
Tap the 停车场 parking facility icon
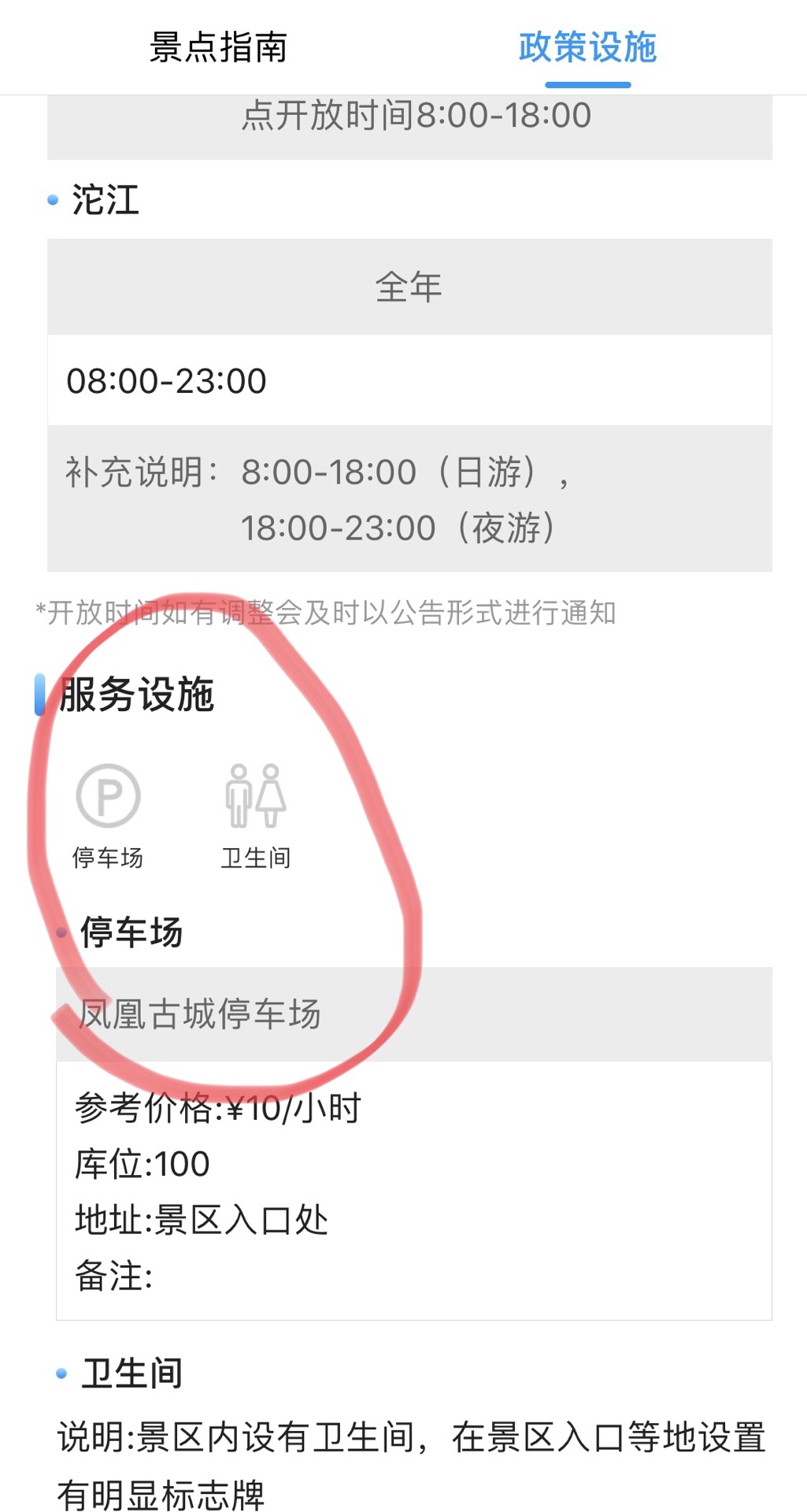point(108,796)
